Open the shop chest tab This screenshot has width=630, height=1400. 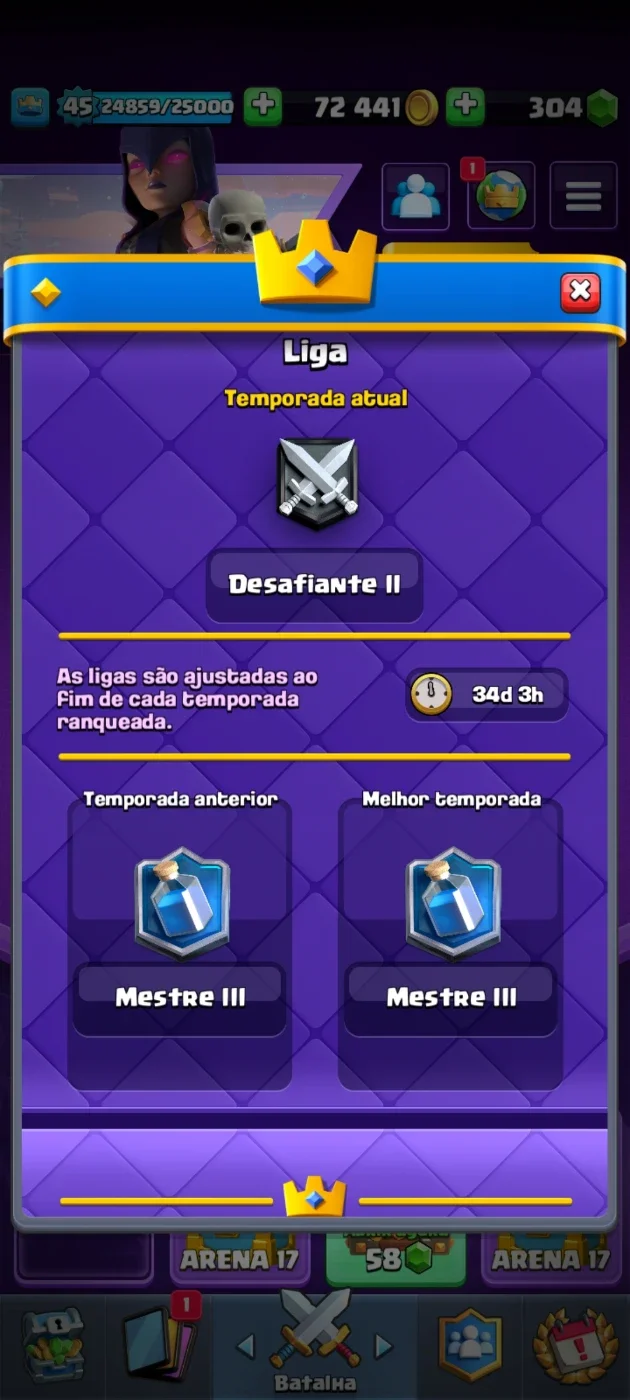pos(53,1344)
